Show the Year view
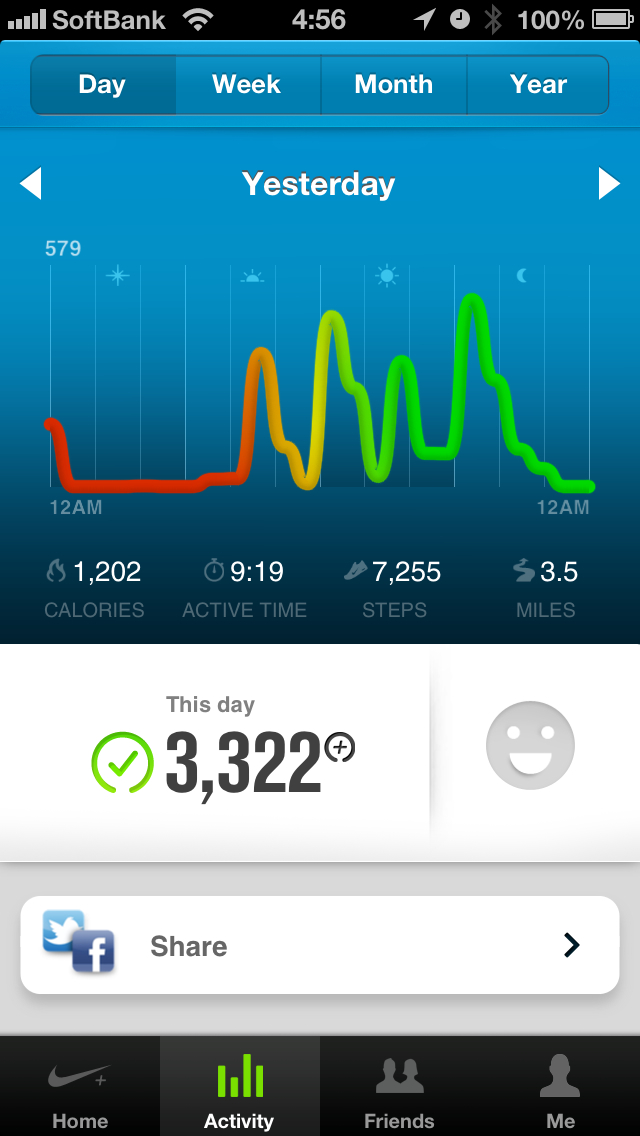This screenshot has height=1136, width=640. [538, 85]
